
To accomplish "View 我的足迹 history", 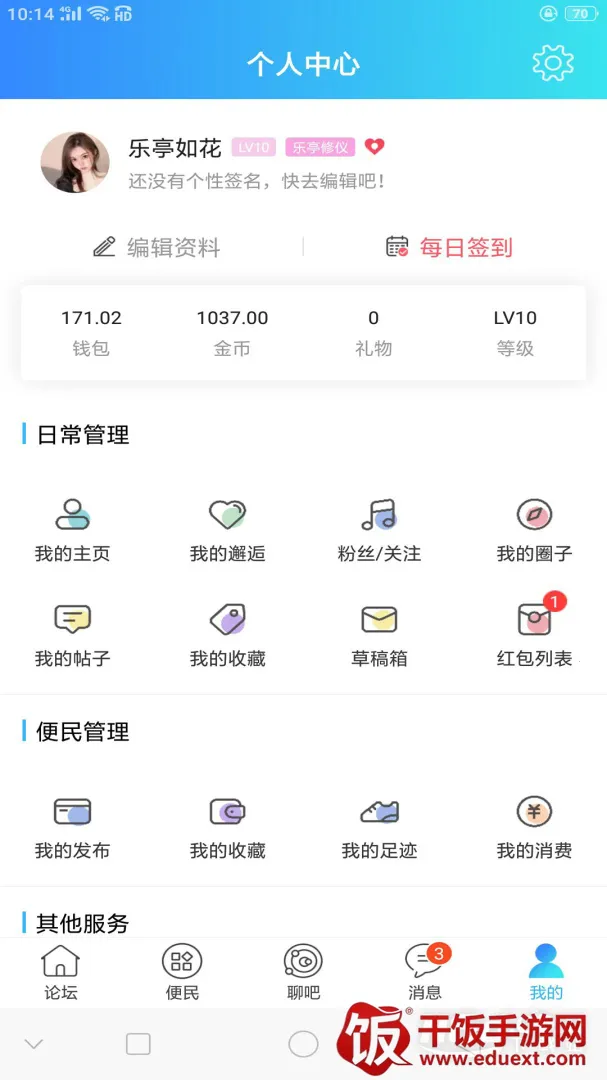I will [x=379, y=827].
